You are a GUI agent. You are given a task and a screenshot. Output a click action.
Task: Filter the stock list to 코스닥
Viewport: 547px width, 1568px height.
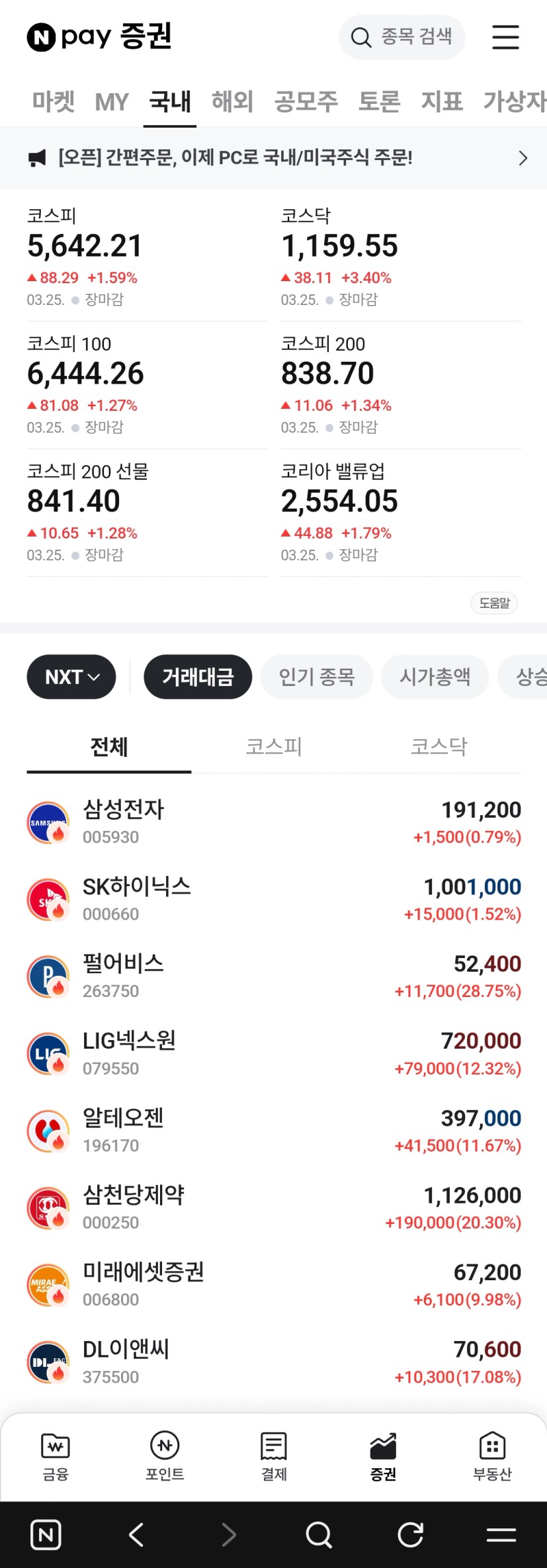[439, 747]
